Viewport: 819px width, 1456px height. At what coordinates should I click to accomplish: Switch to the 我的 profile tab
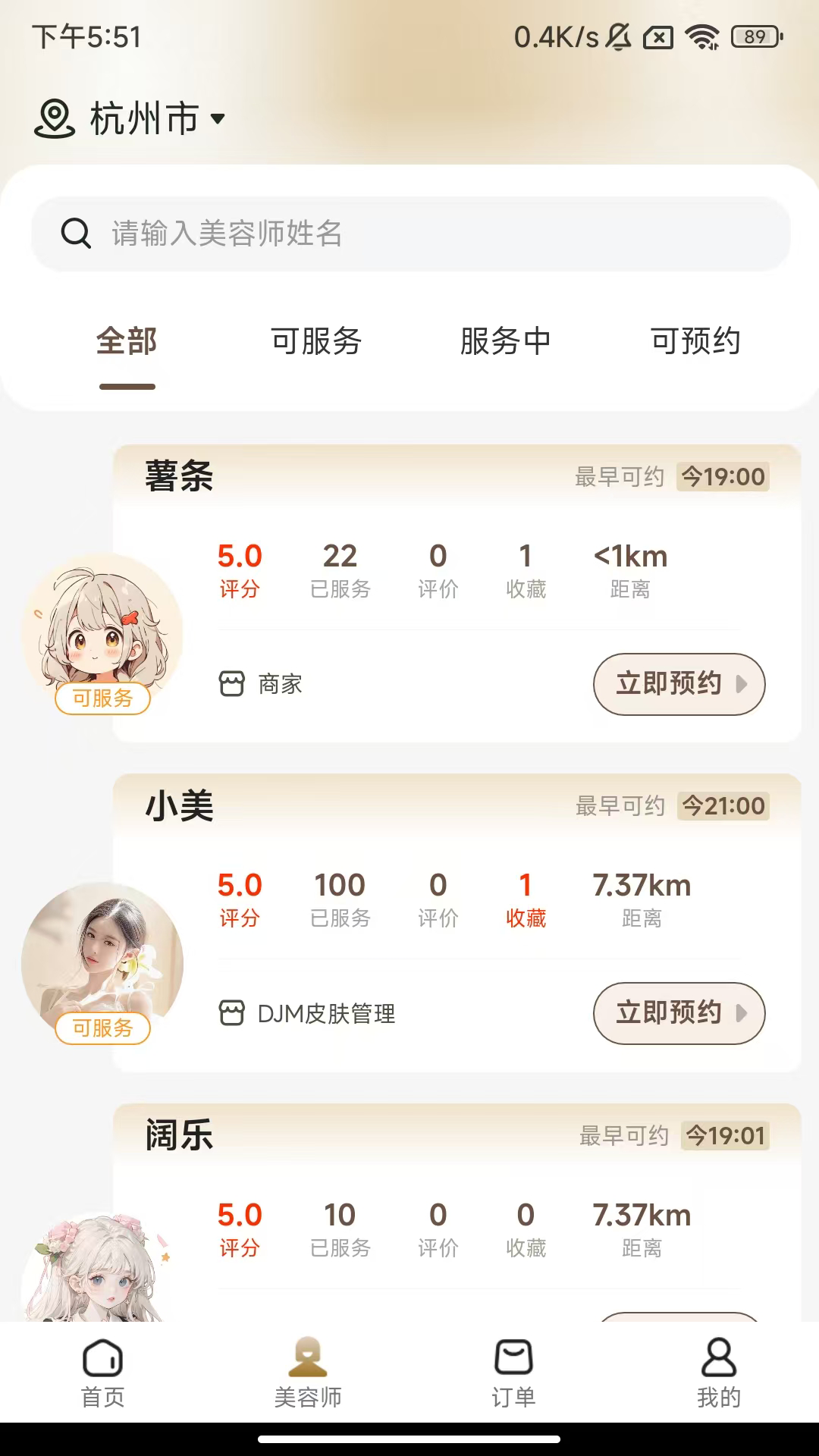click(718, 1373)
